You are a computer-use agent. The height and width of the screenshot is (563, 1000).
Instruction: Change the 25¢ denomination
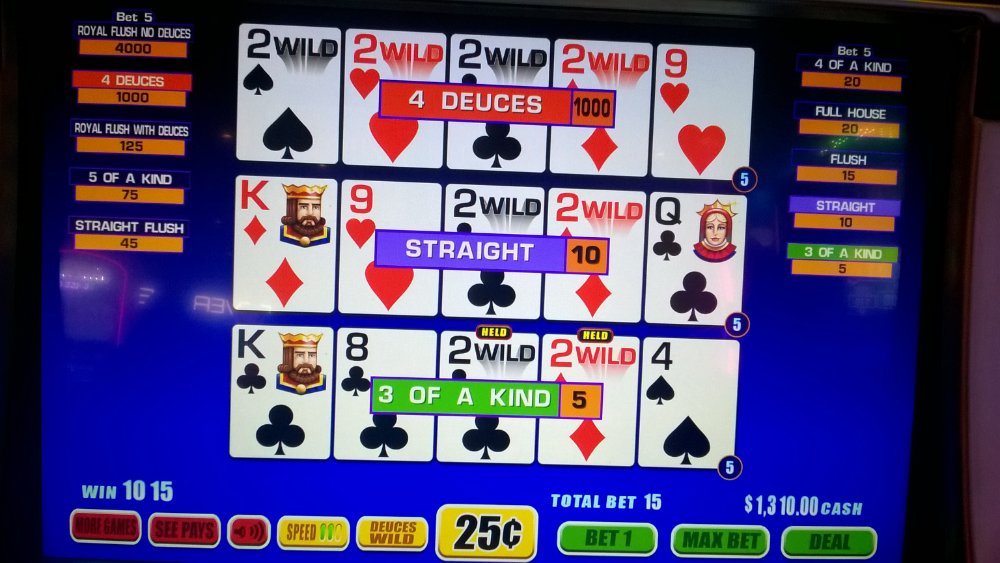[487, 533]
